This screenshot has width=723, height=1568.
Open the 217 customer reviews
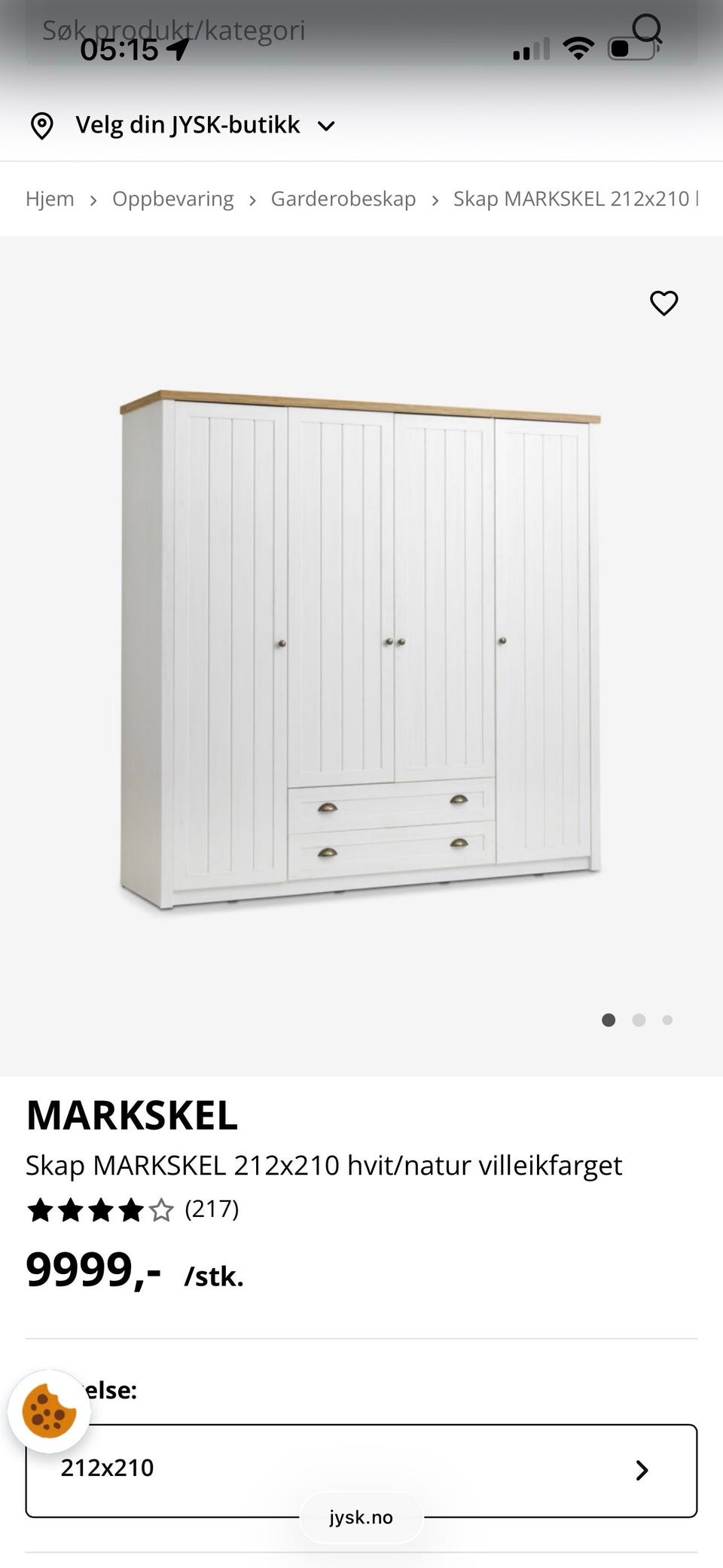coord(211,1209)
